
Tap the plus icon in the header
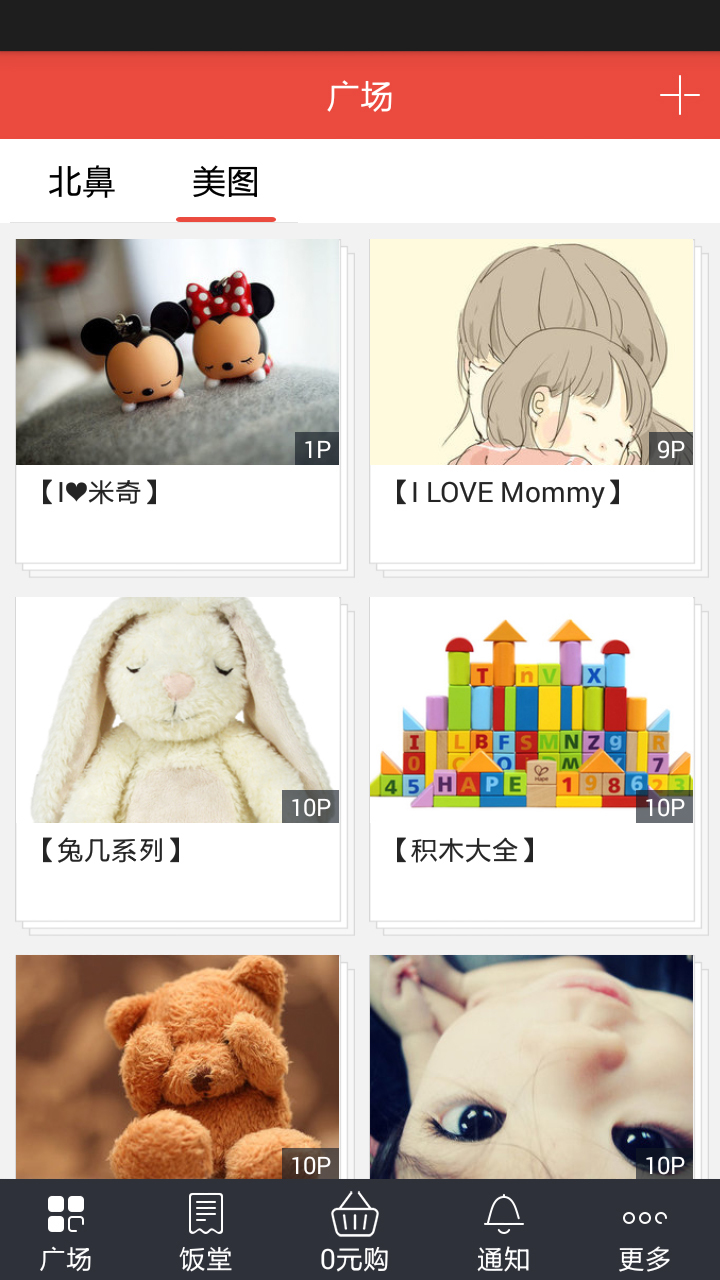coord(679,96)
